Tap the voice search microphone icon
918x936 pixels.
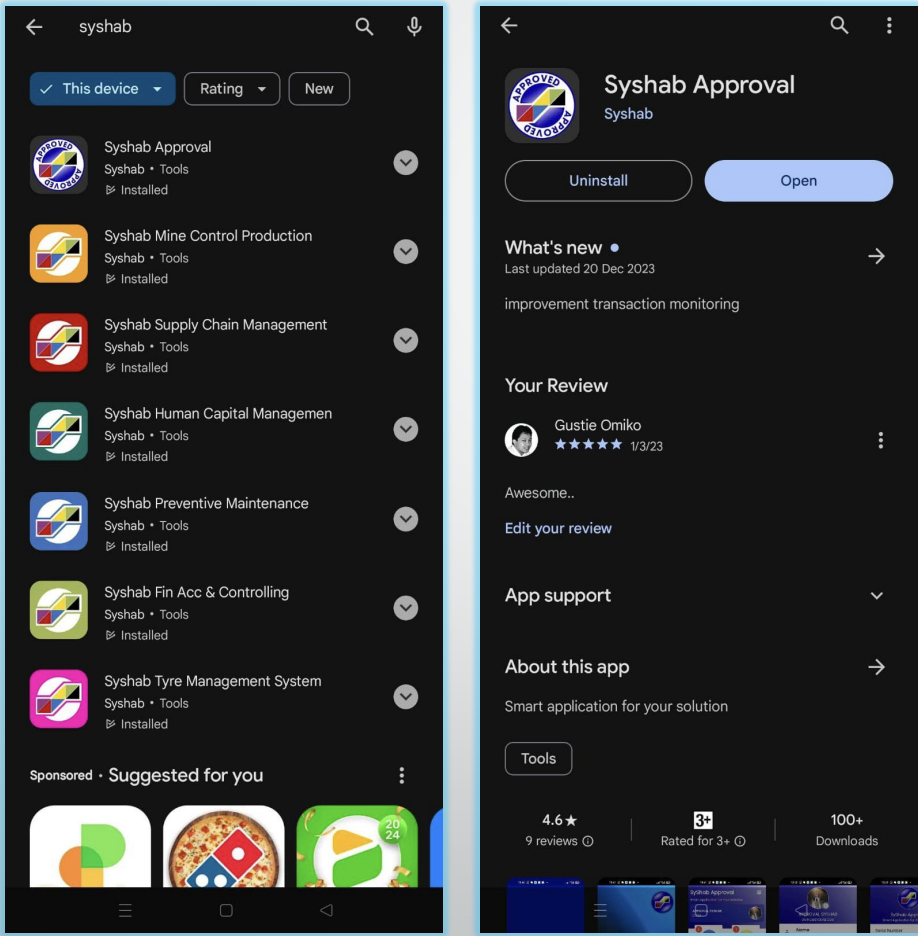click(x=414, y=27)
